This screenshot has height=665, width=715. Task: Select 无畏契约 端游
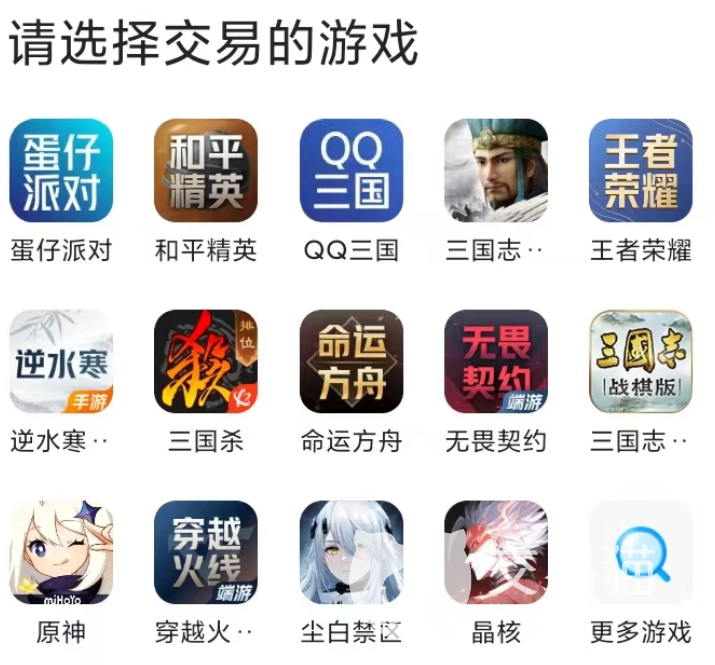pos(496,362)
